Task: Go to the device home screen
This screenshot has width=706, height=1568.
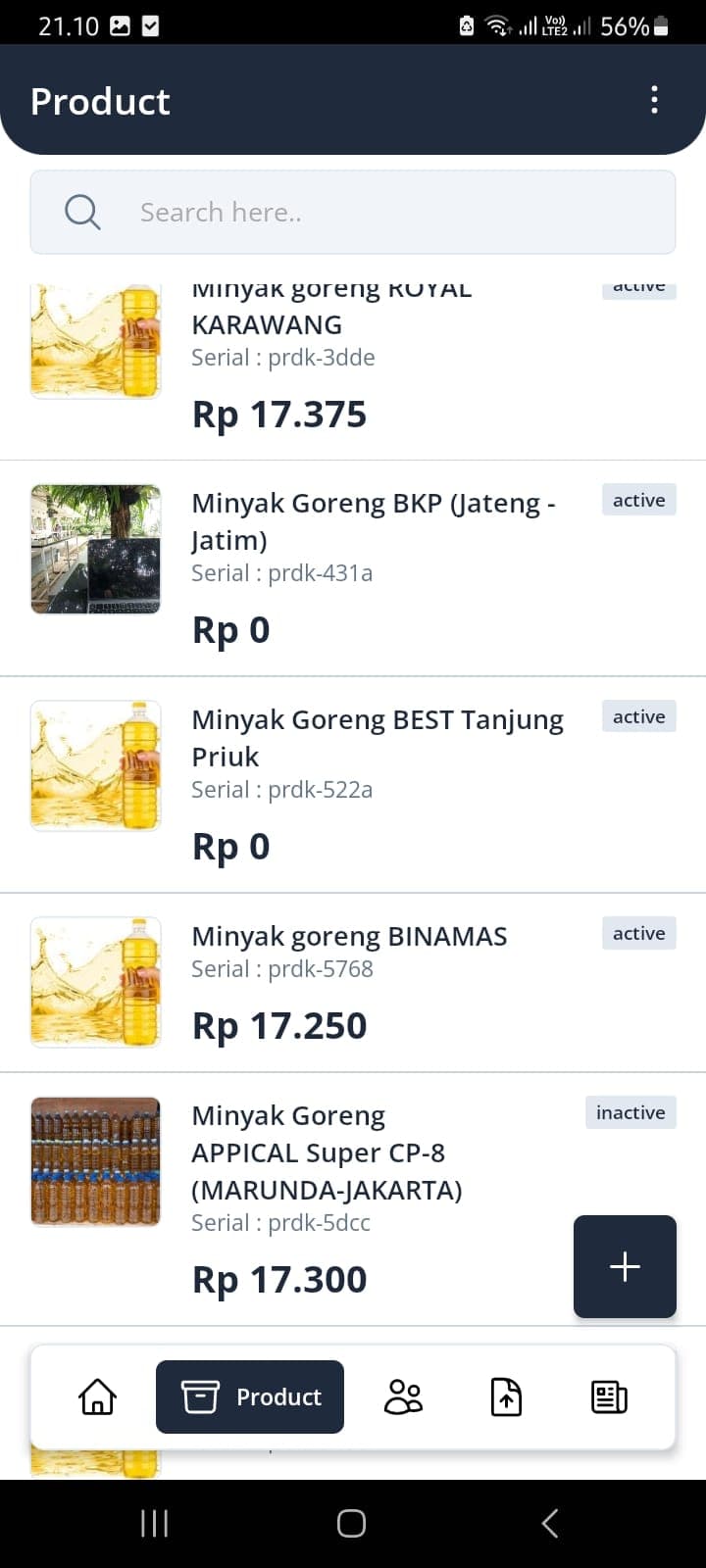Action: point(351,1523)
